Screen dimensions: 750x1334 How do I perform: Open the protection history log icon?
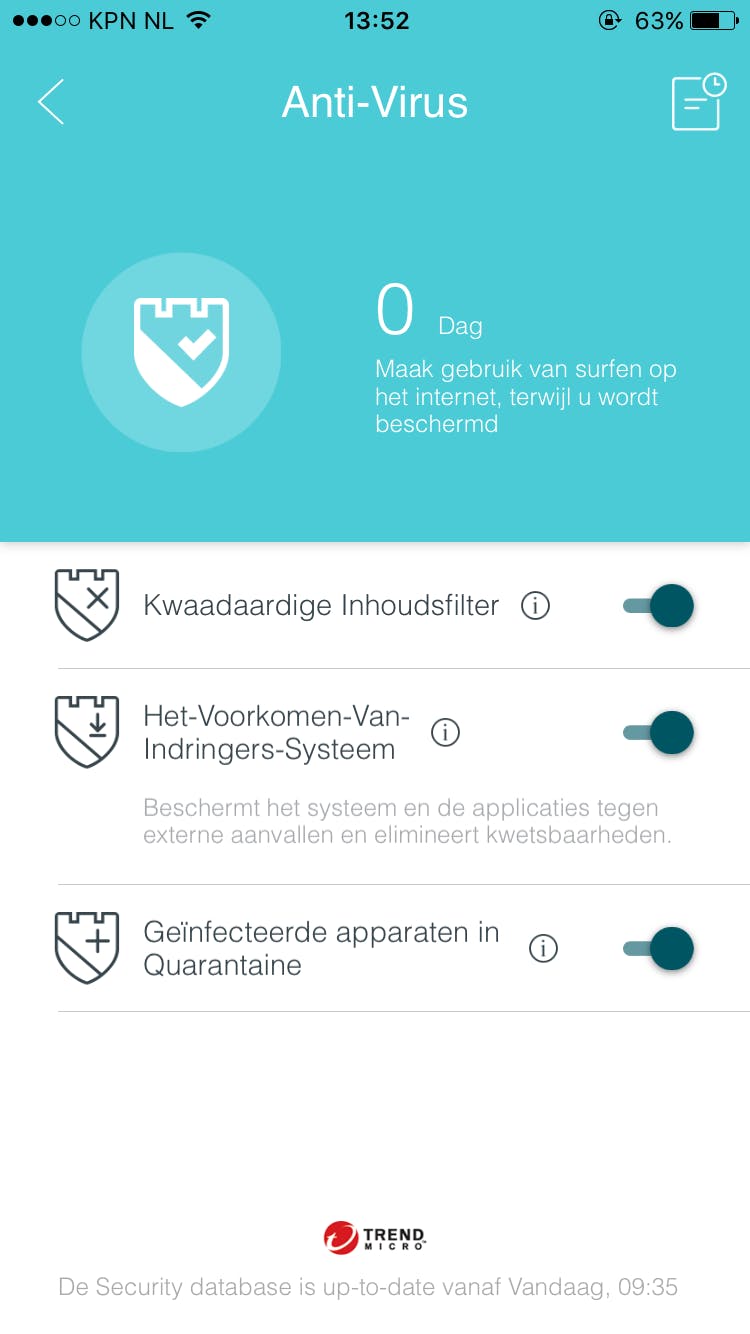click(698, 102)
